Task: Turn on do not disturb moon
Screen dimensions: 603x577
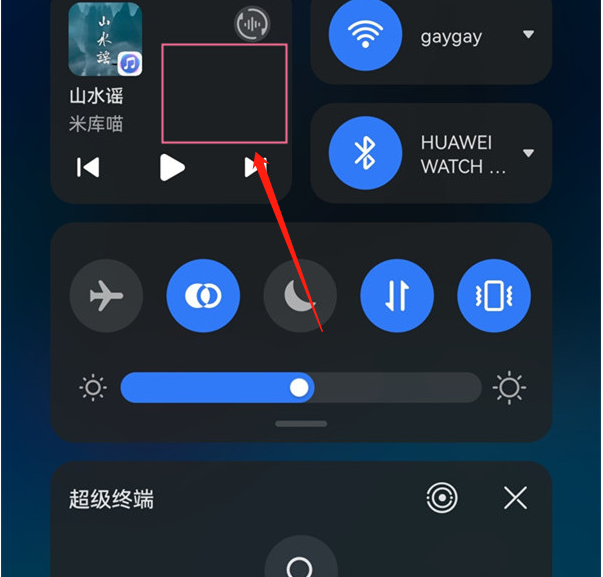Action: [300, 296]
